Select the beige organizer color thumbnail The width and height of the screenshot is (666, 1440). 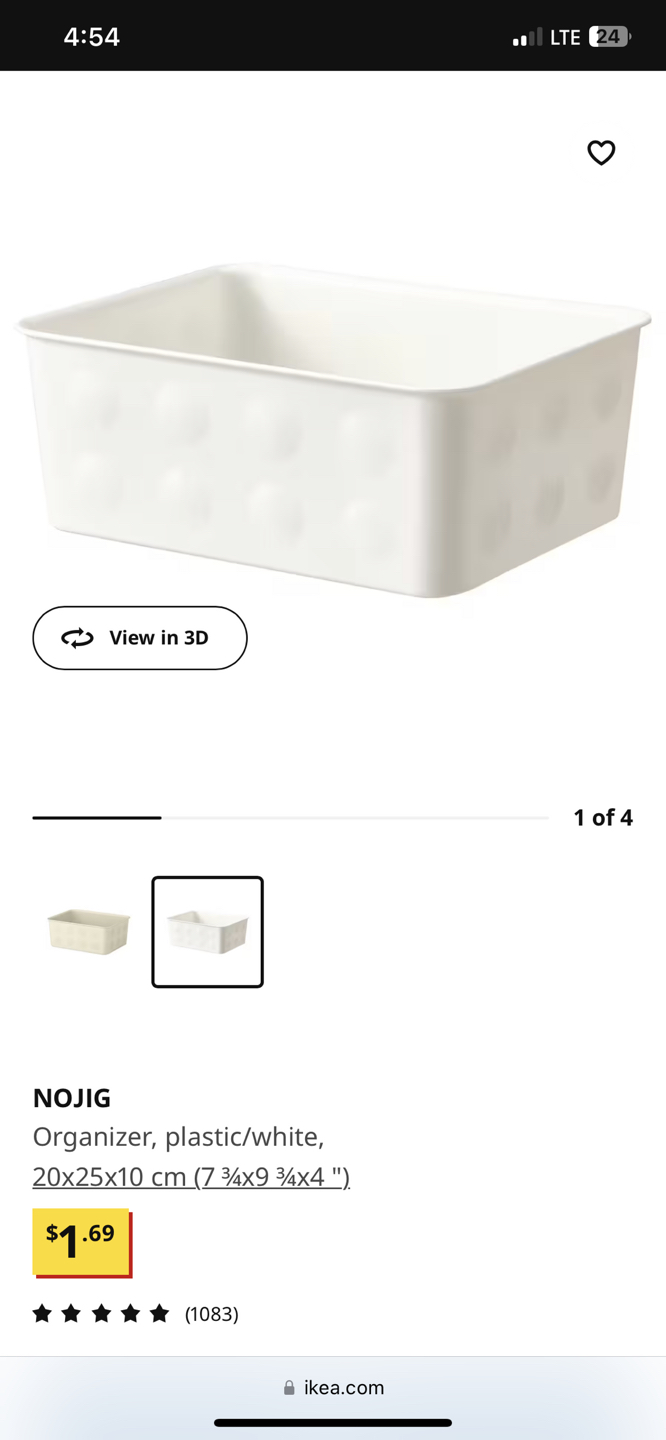pos(89,932)
